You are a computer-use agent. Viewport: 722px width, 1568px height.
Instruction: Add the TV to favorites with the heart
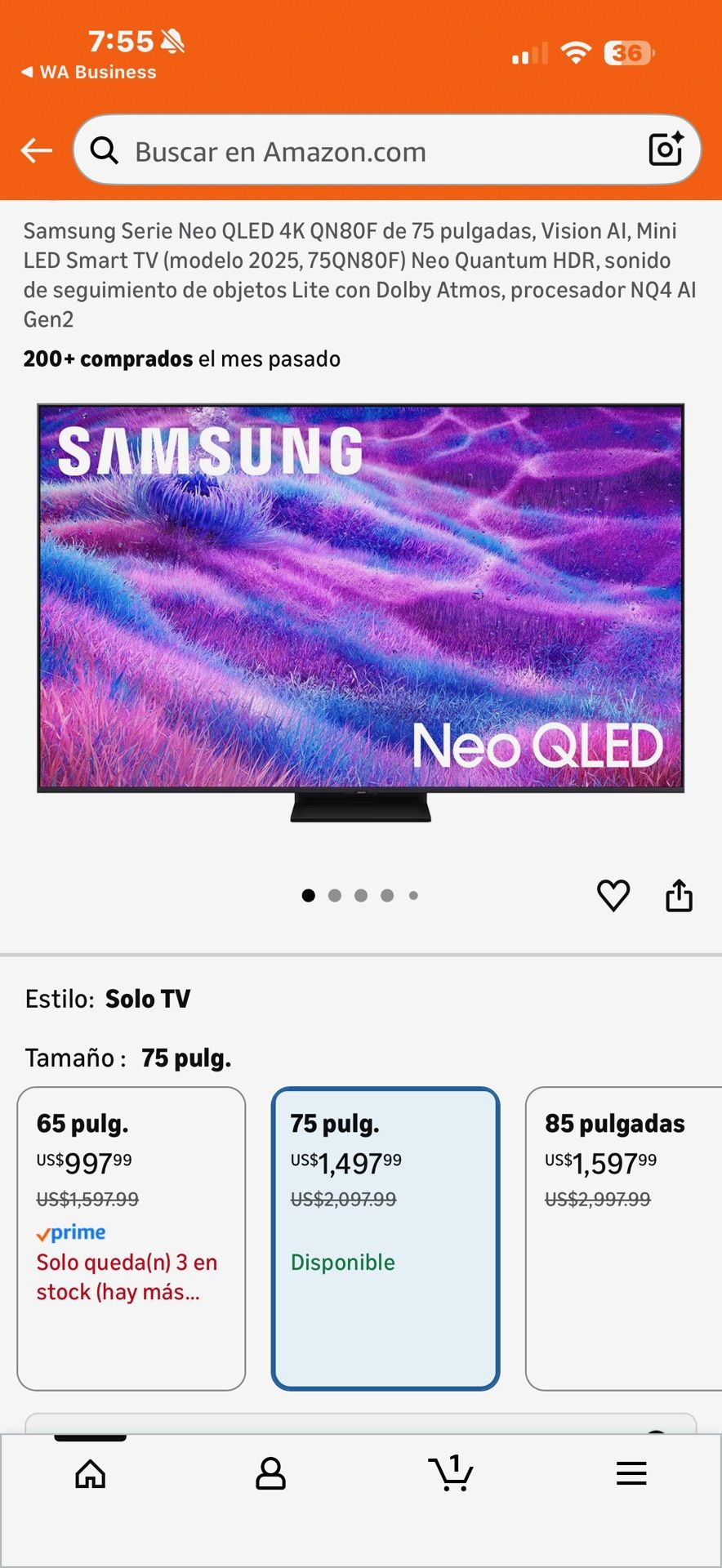613,895
